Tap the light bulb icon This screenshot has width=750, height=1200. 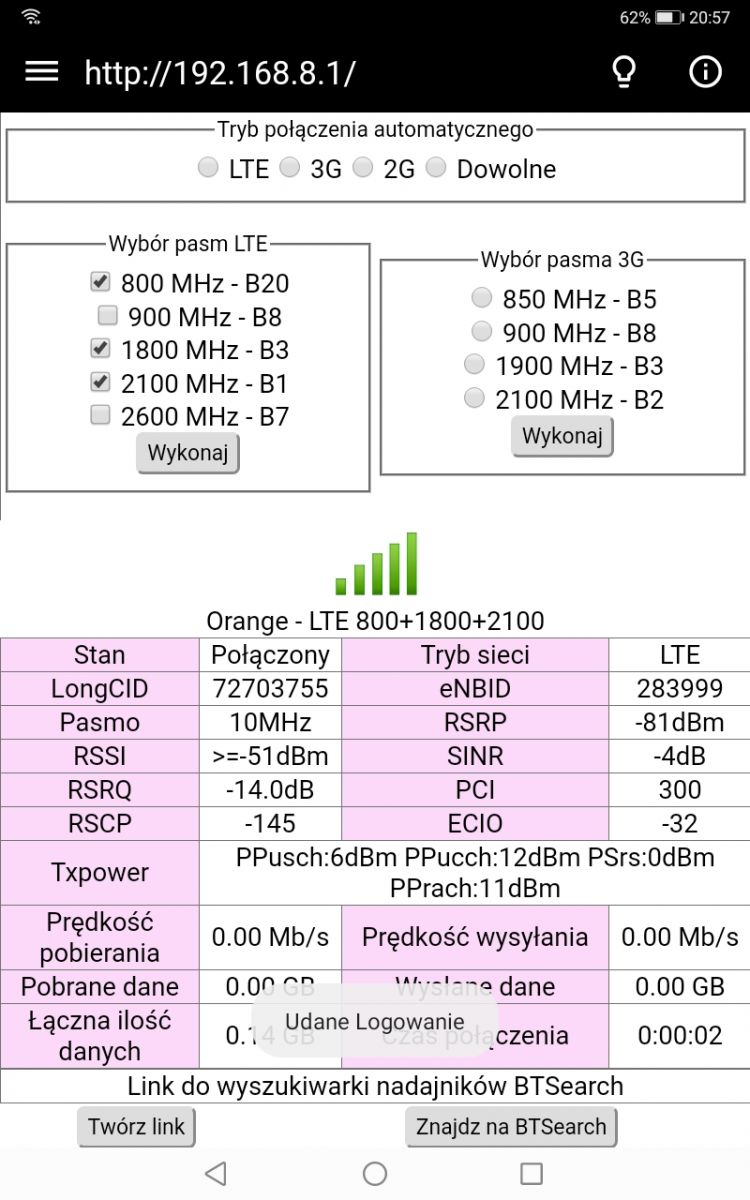tap(624, 72)
